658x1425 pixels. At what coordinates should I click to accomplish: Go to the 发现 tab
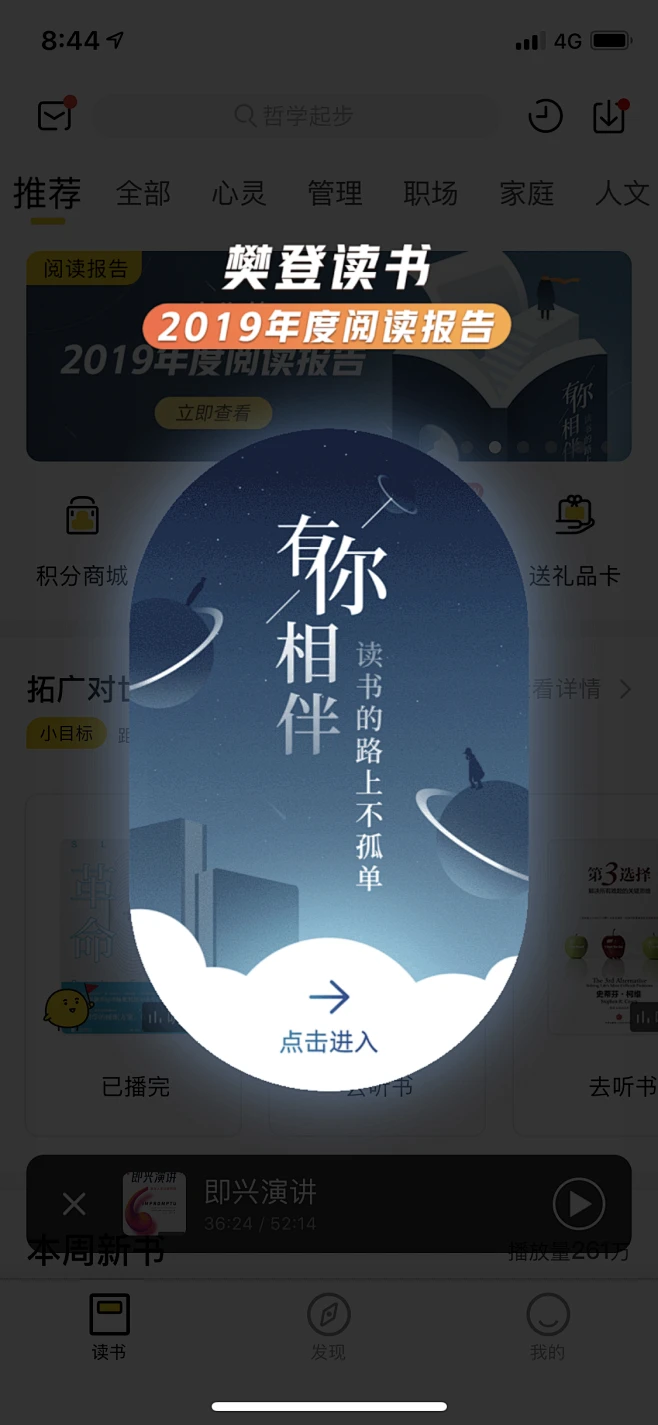pos(328,1326)
